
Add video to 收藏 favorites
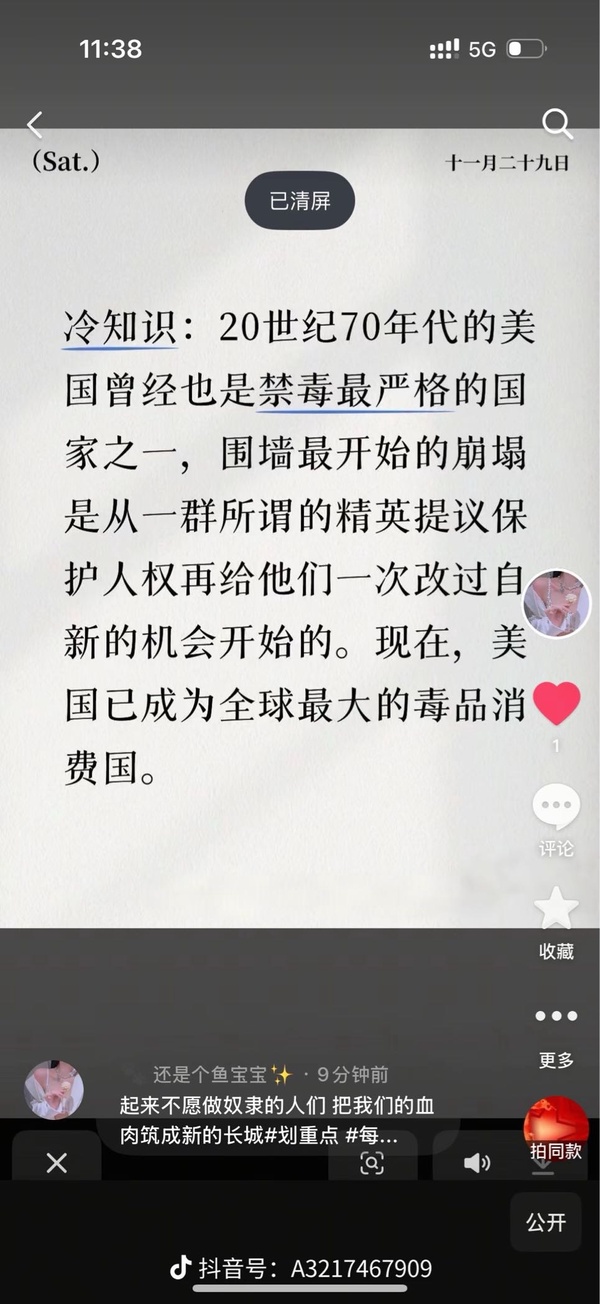(x=556, y=922)
